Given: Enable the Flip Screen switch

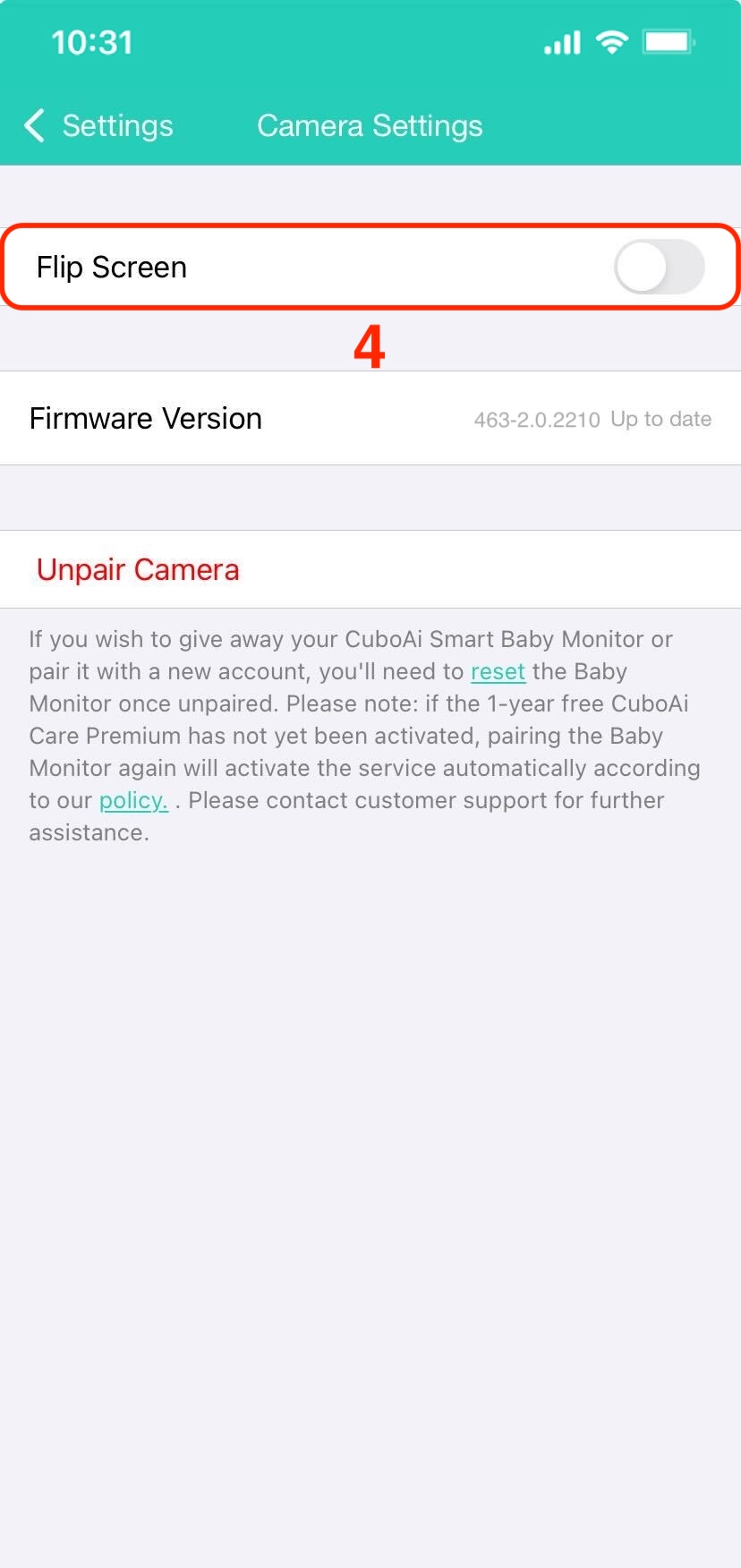Looking at the screenshot, I should [659, 268].
